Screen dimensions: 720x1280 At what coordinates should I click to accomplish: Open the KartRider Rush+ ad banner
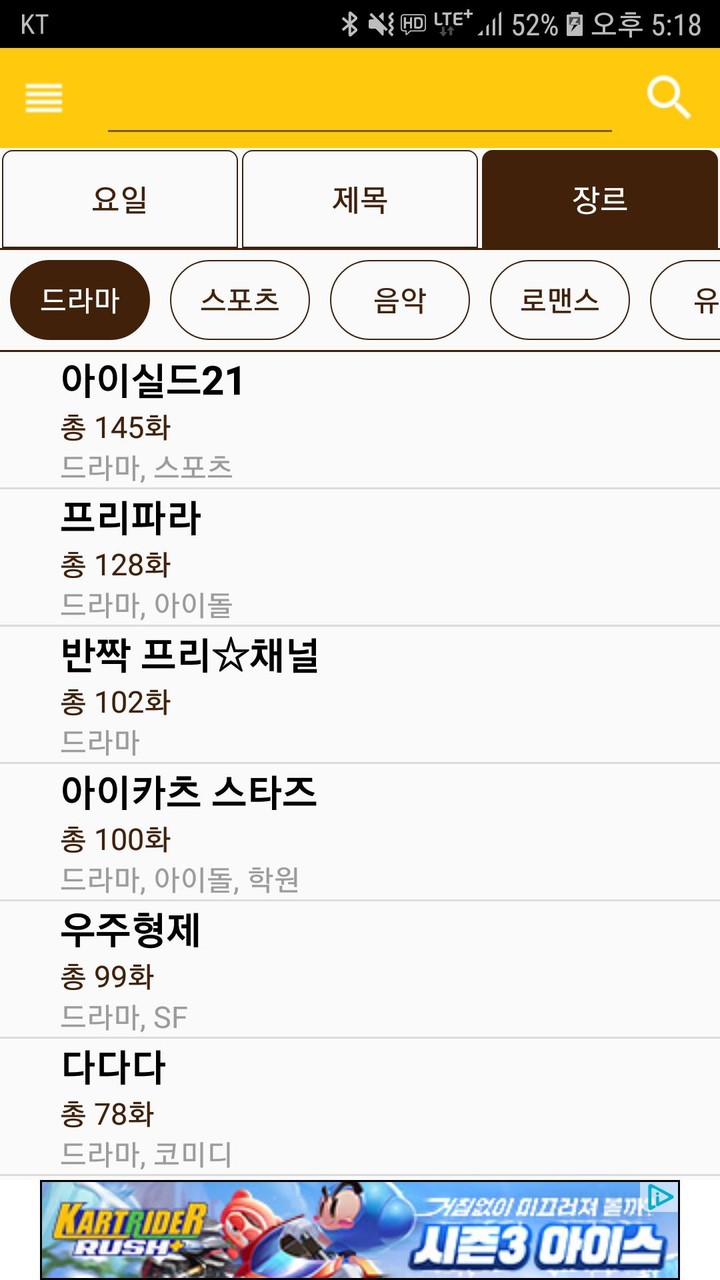click(340, 1230)
